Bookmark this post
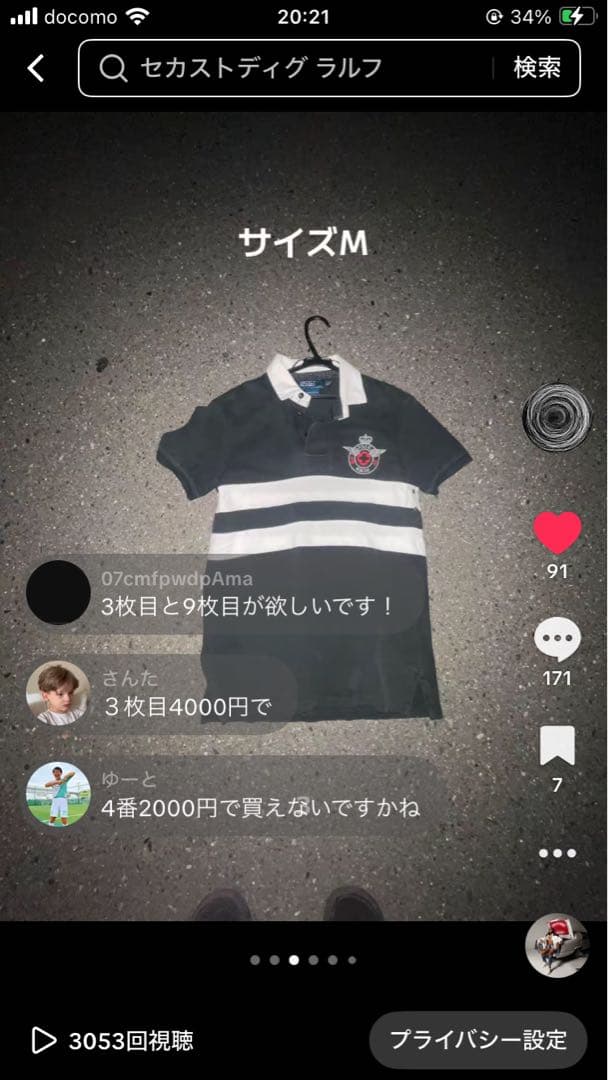Screen dimensions: 608x1080 [x=557, y=746]
